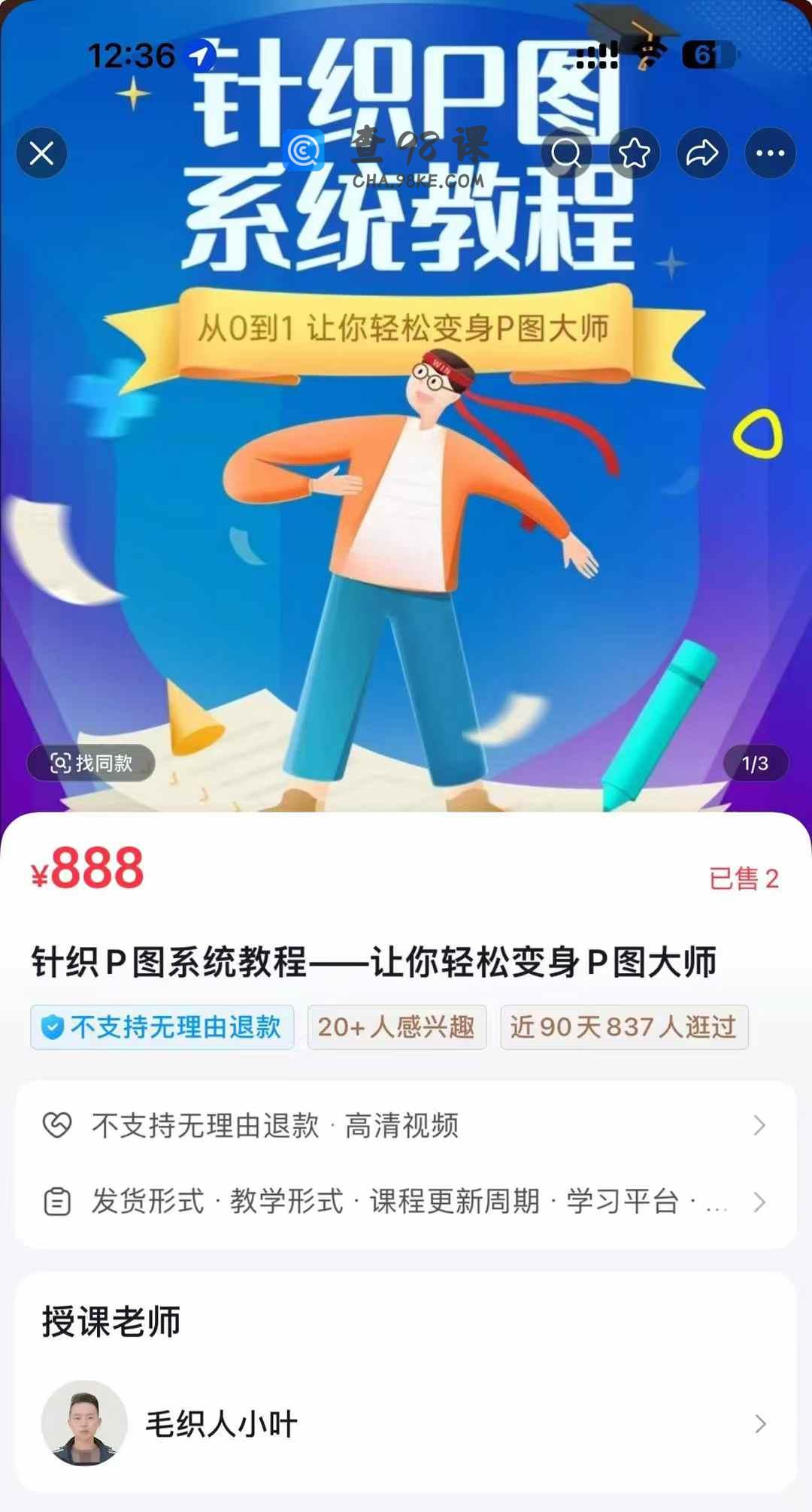Image resolution: width=812 pixels, height=1512 pixels.
Task: Open teacher 毛织人小叶's profile
Action: coord(406,1423)
